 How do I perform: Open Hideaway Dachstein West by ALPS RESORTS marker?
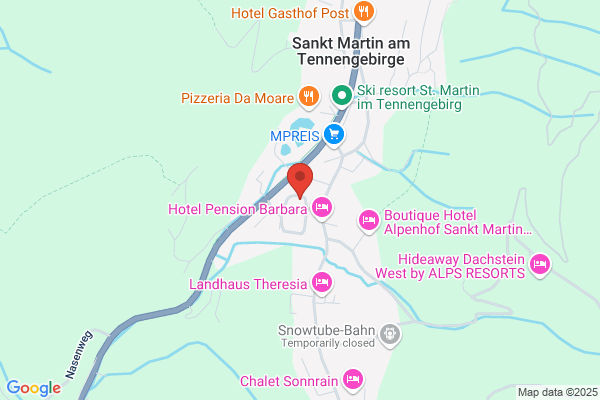[540, 264]
